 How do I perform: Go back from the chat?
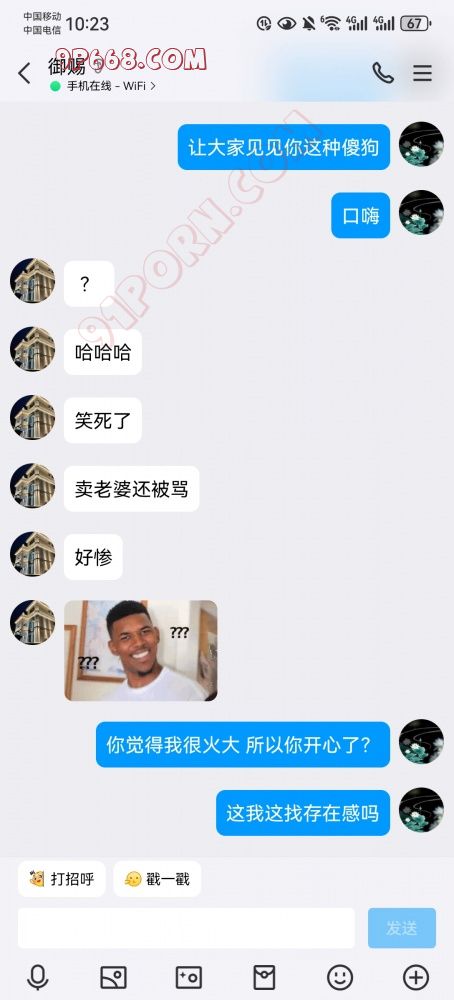[24, 73]
